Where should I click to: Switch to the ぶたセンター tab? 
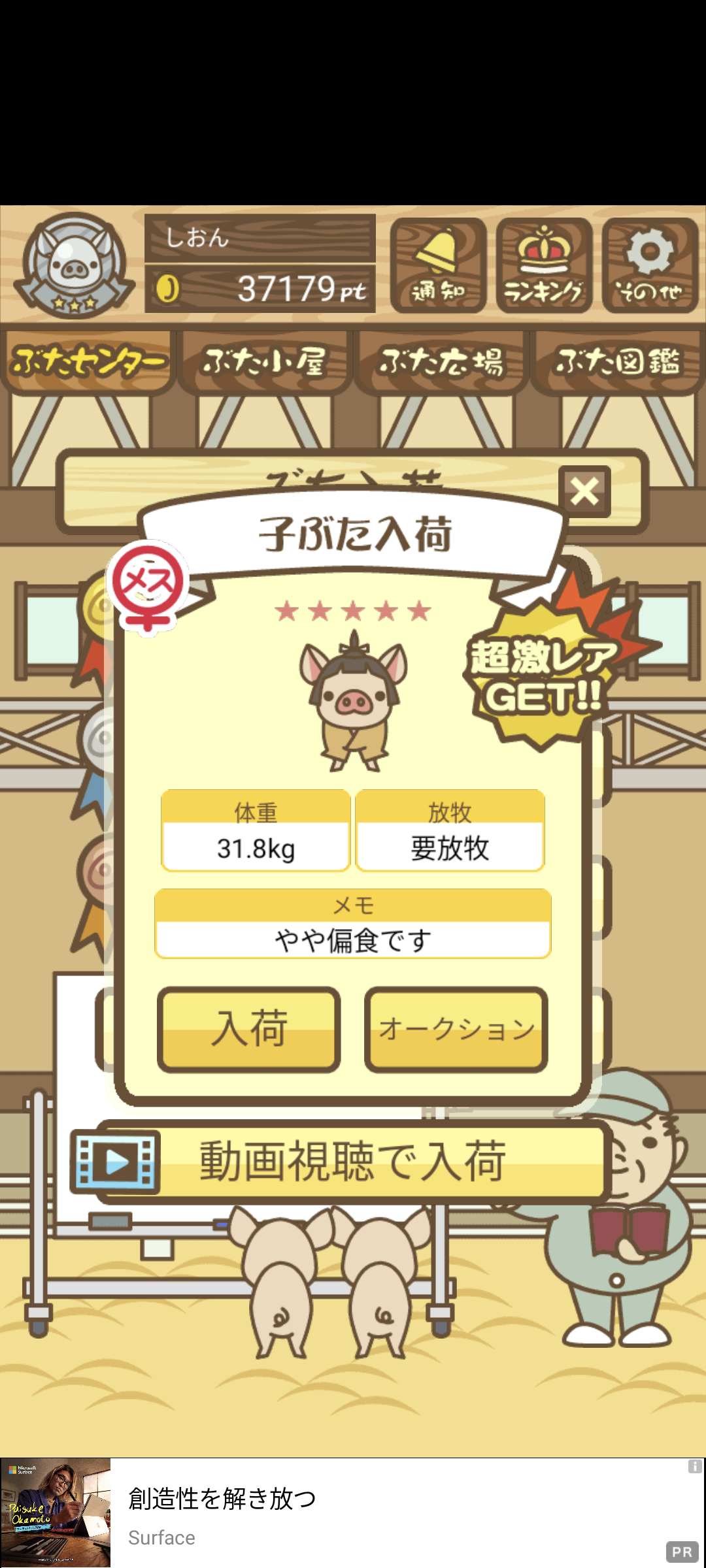click(x=88, y=363)
